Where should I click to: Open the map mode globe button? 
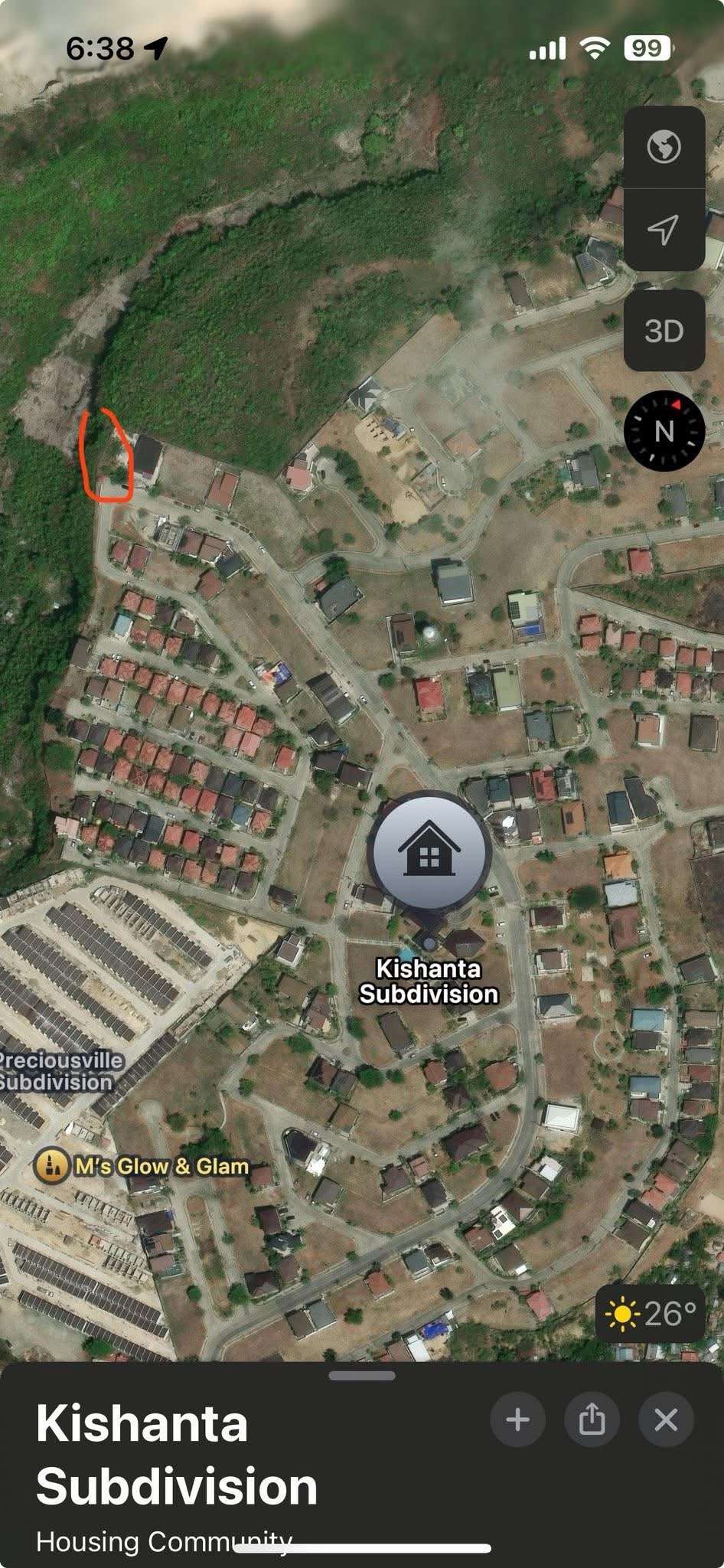[664, 146]
